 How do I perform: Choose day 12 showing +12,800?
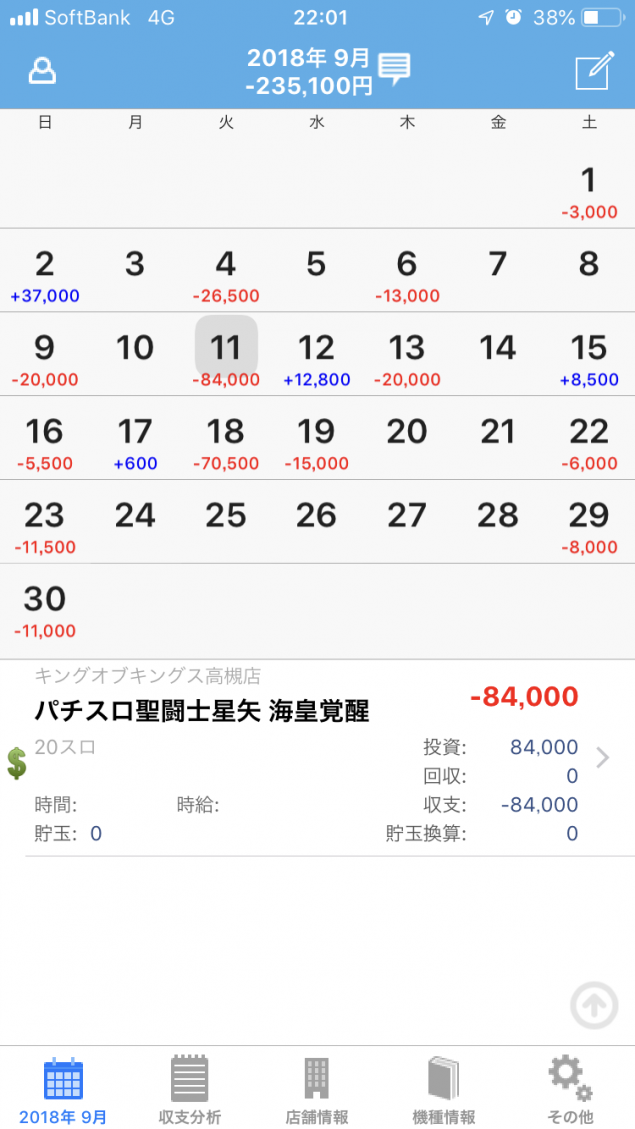coord(316,356)
